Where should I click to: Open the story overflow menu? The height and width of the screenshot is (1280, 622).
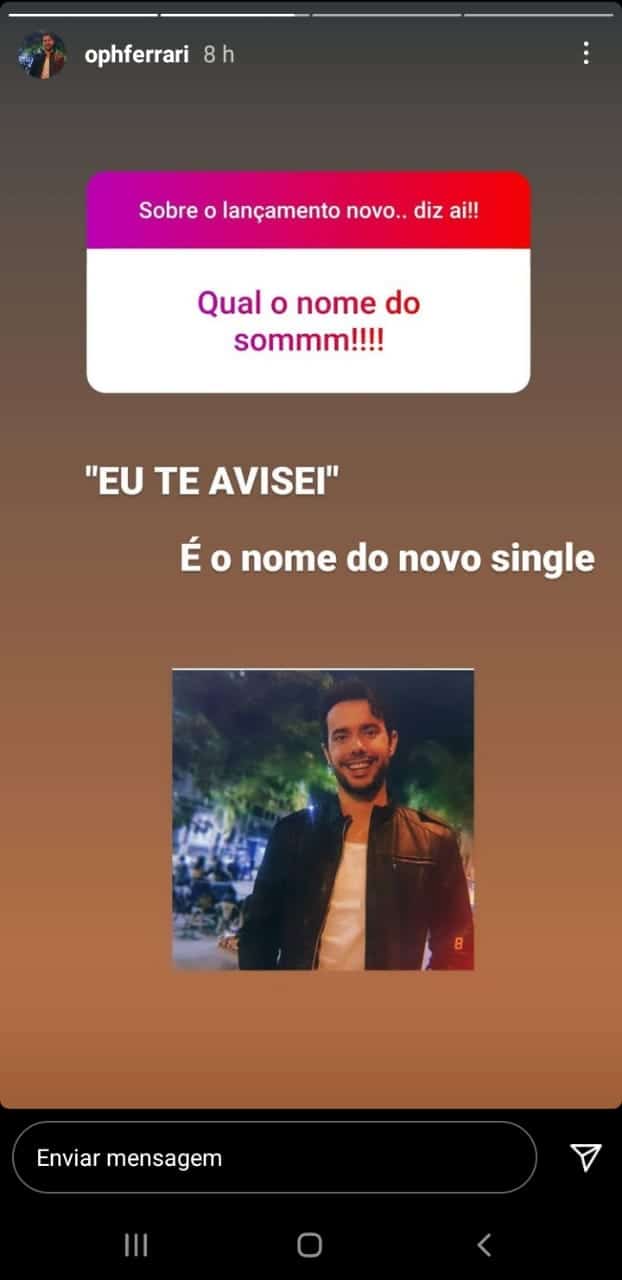tap(586, 54)
